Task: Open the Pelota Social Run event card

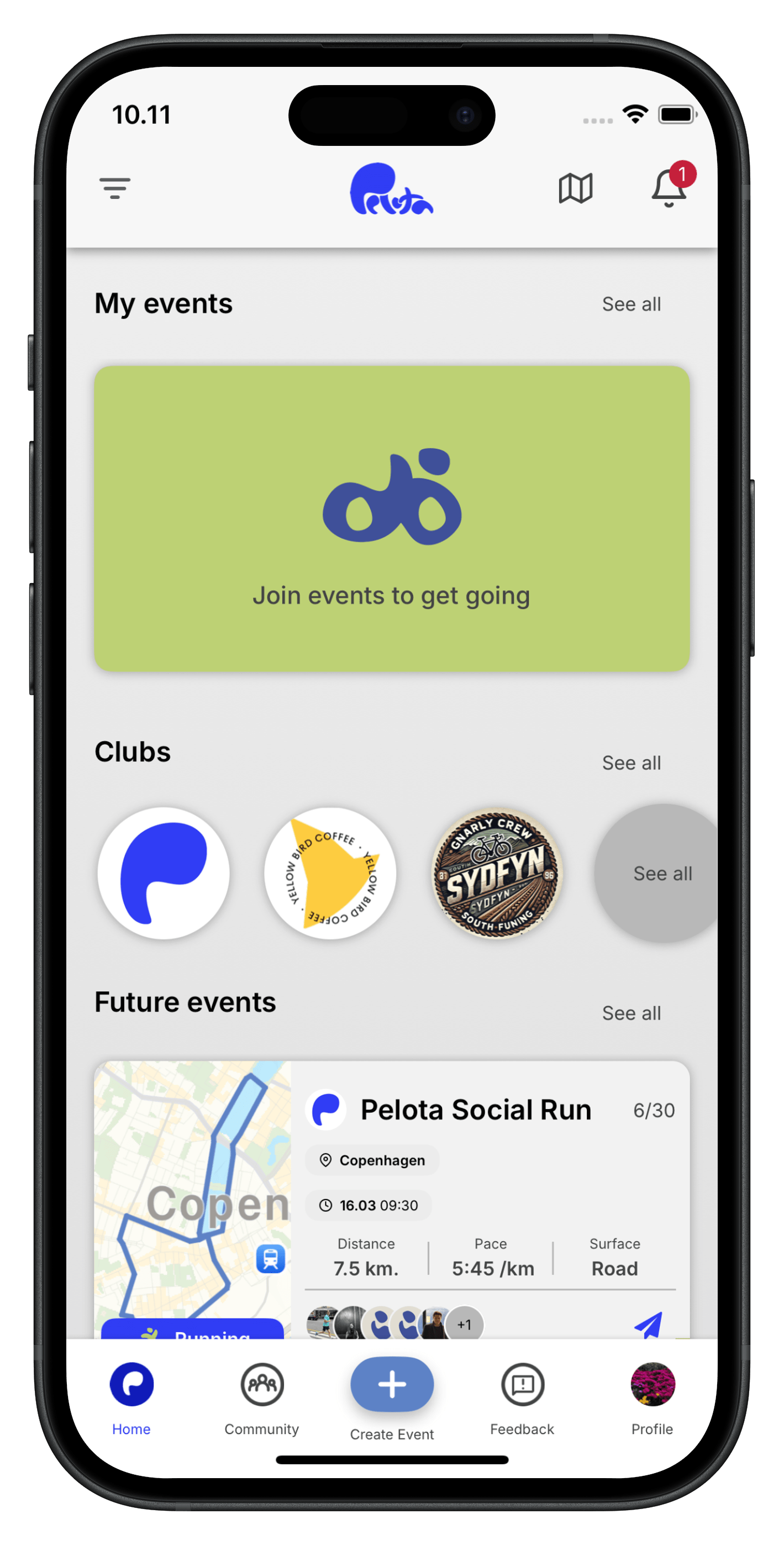Action: coord(475,1110)
